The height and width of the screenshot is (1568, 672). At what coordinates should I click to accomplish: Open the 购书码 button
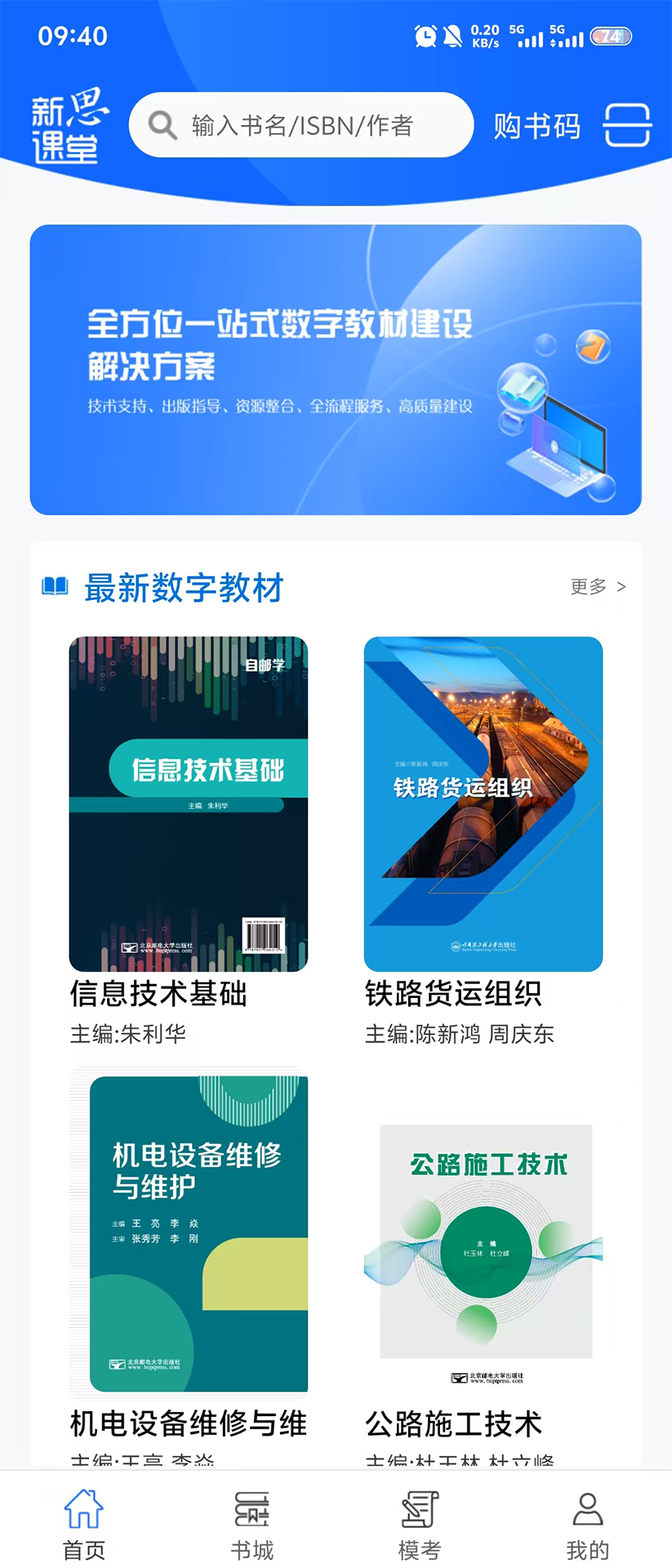pos(536,126)
